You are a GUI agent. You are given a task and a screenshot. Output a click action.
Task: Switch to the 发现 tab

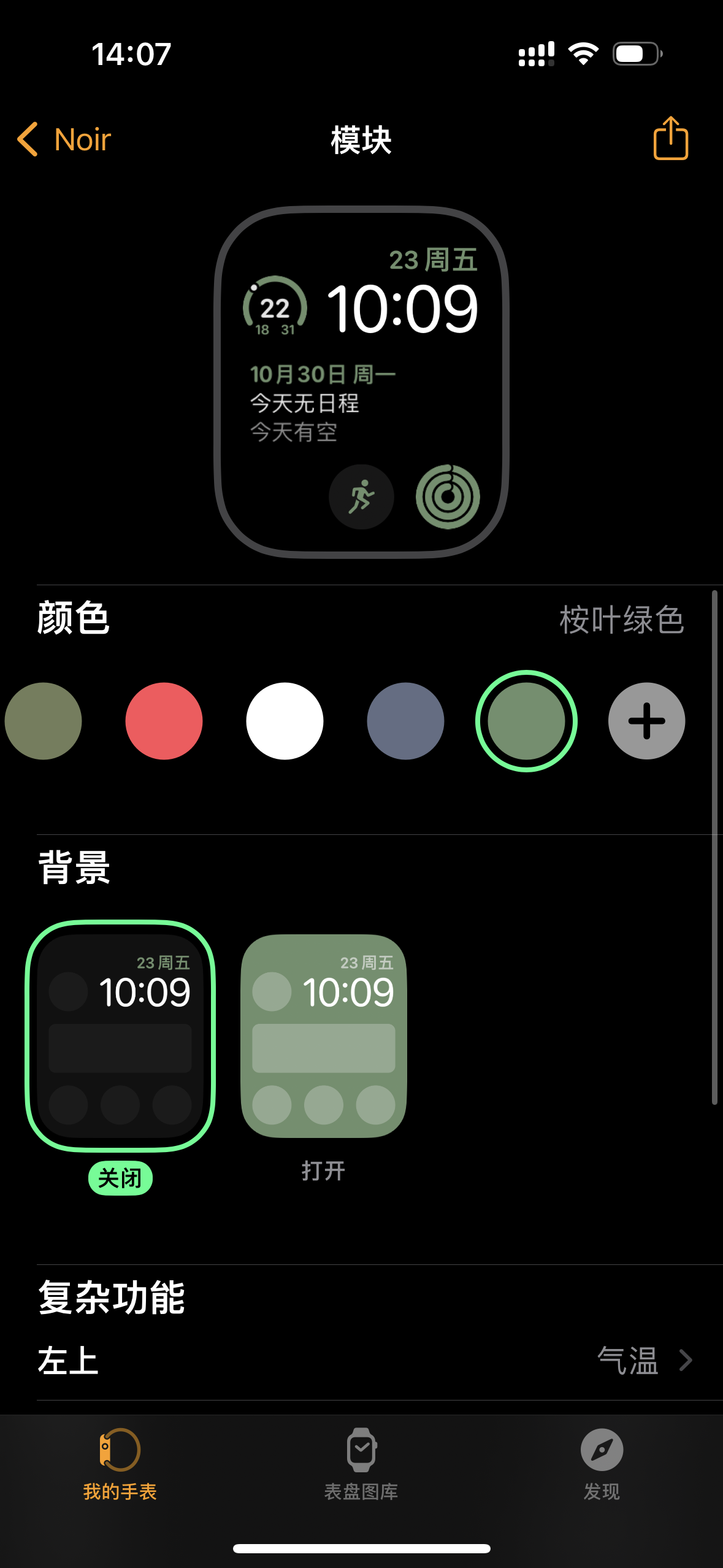(602, 1463)
